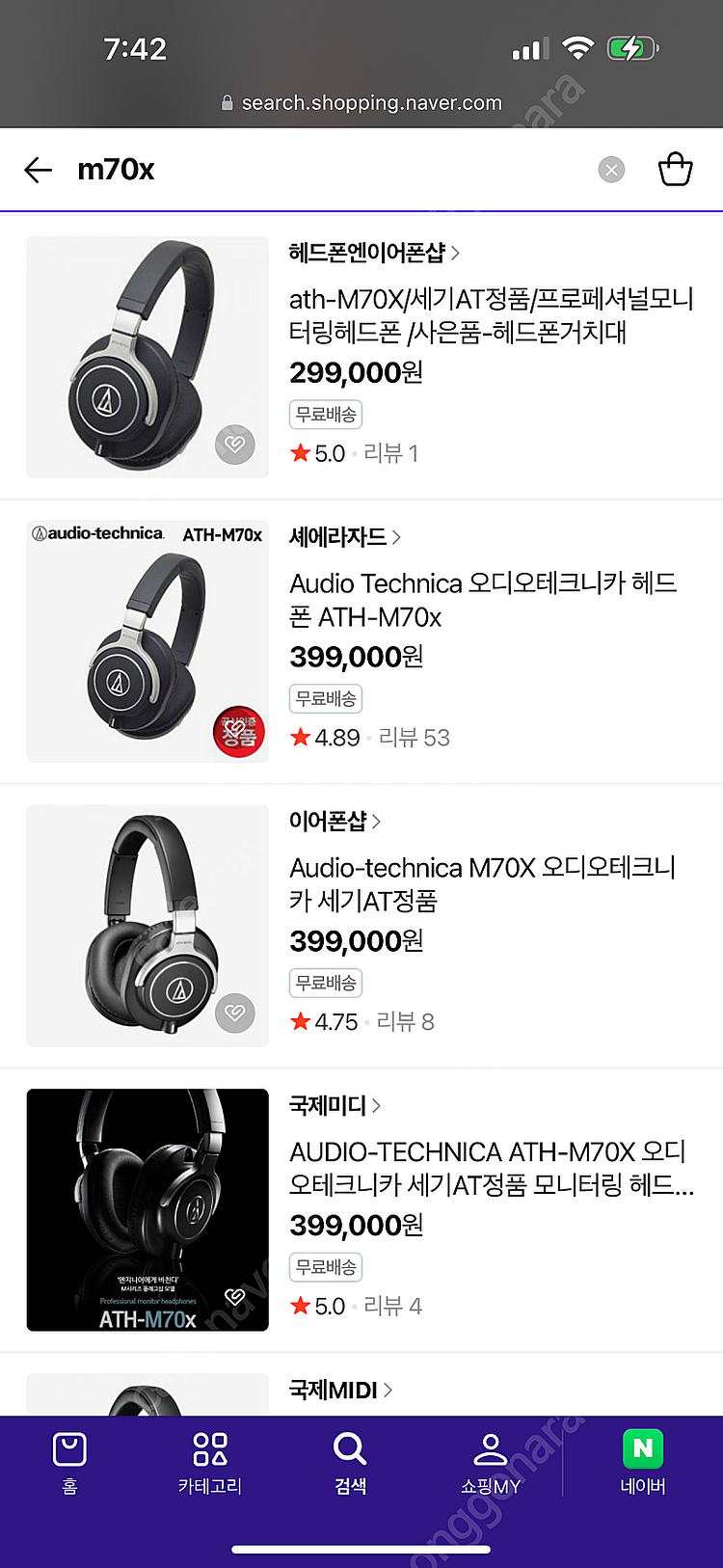
Task: Open the 셰에라자드 ATH-M70x product image
Action: click(147, 641)
